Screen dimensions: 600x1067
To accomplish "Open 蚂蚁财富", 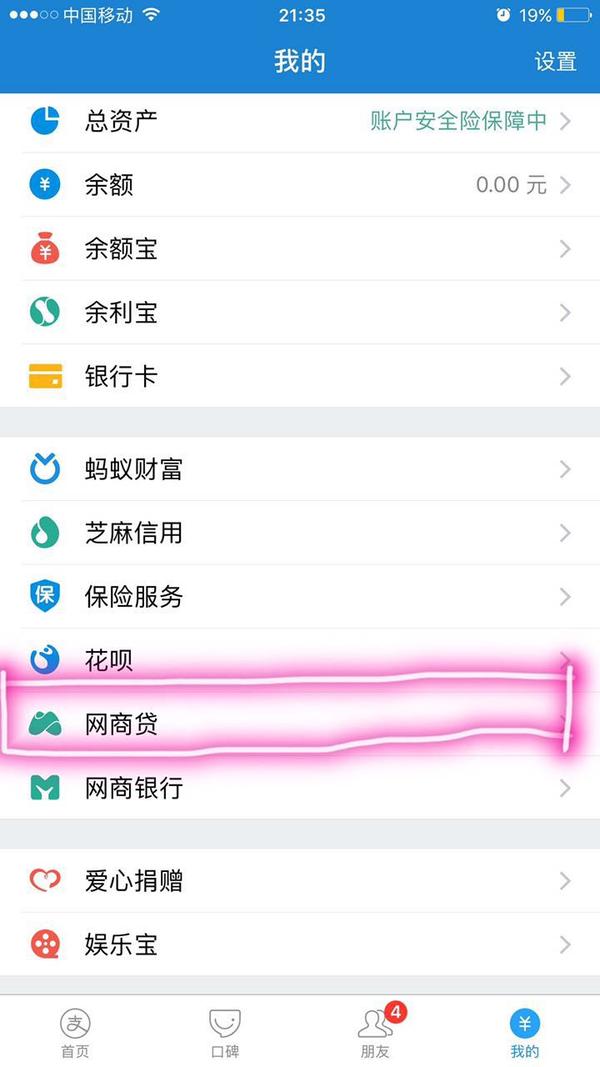I will click(300, 469).
